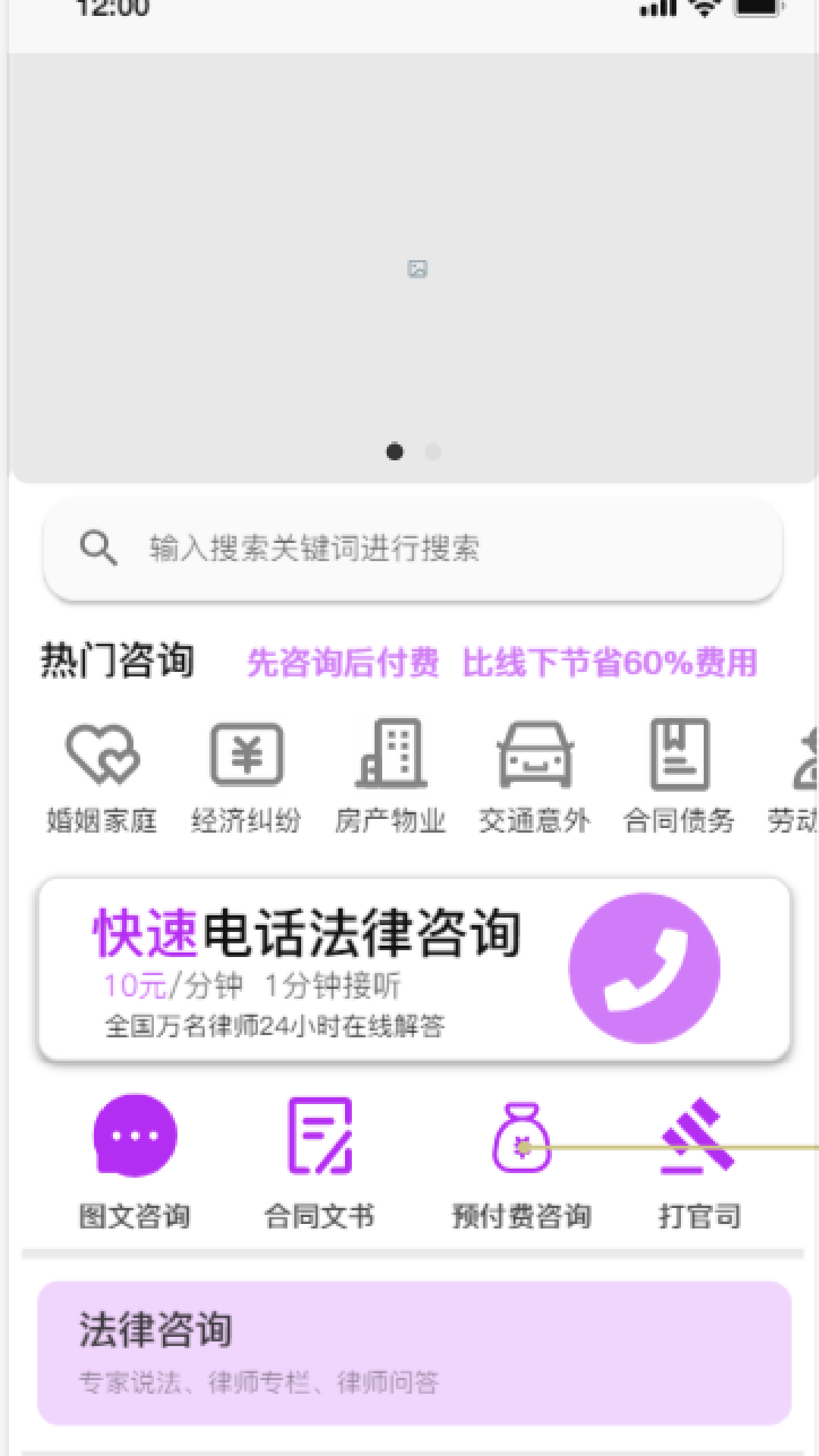Open the 图文咨询 chat bubble icon
Viewport: 819px width, 1456px height.
pos(134,1135)
